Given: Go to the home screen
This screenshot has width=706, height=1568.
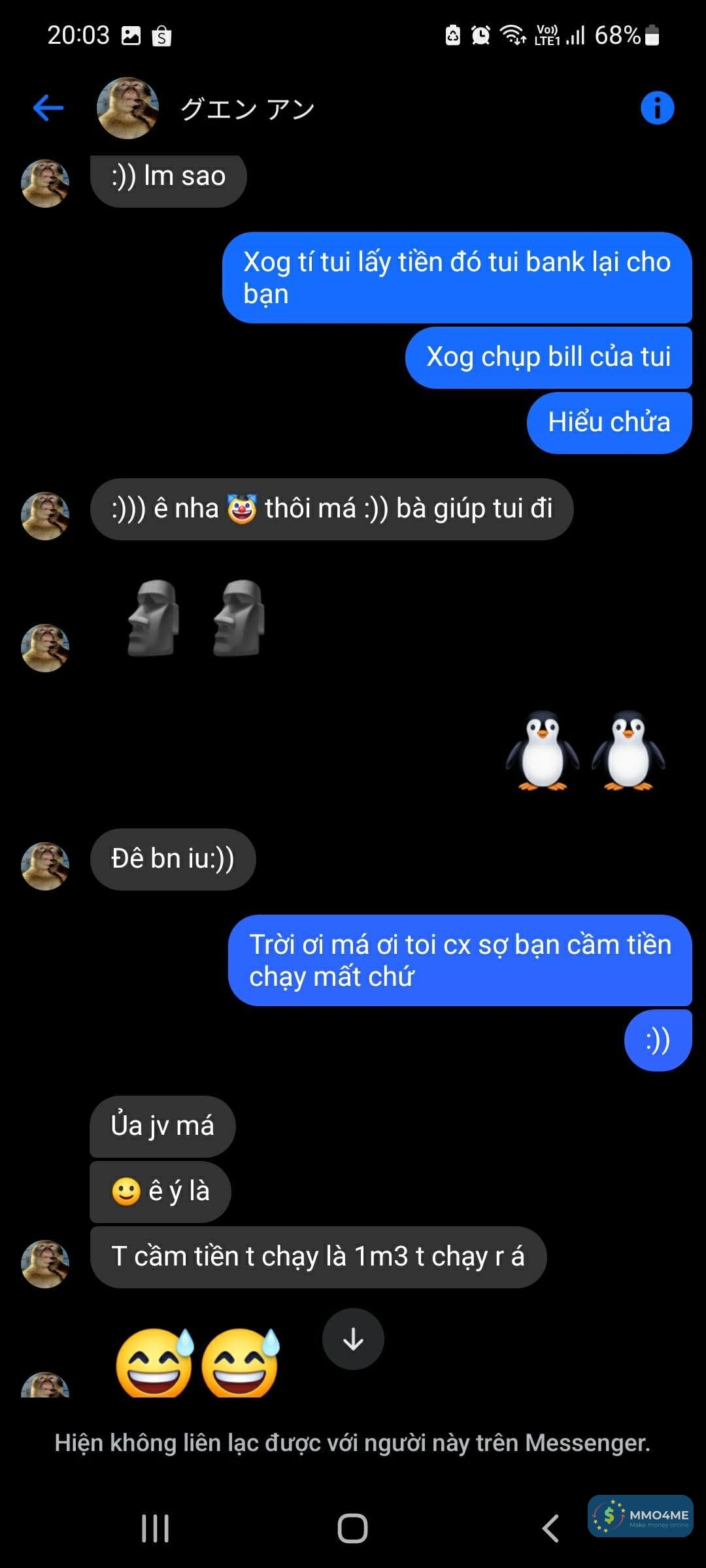Looking at the screenshot, I should click(x=352, y=1528).
